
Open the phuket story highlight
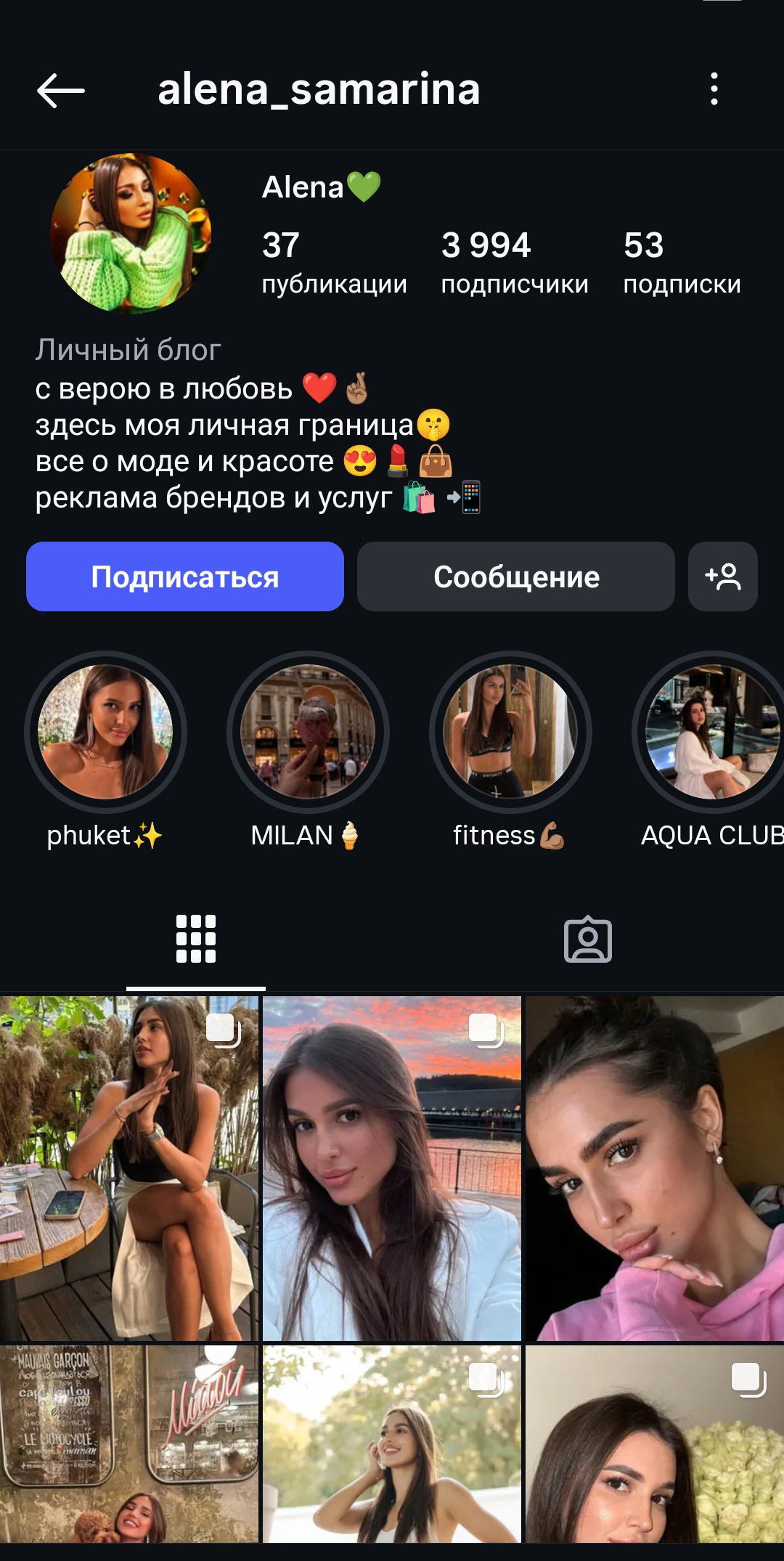[x=105, y=732]
